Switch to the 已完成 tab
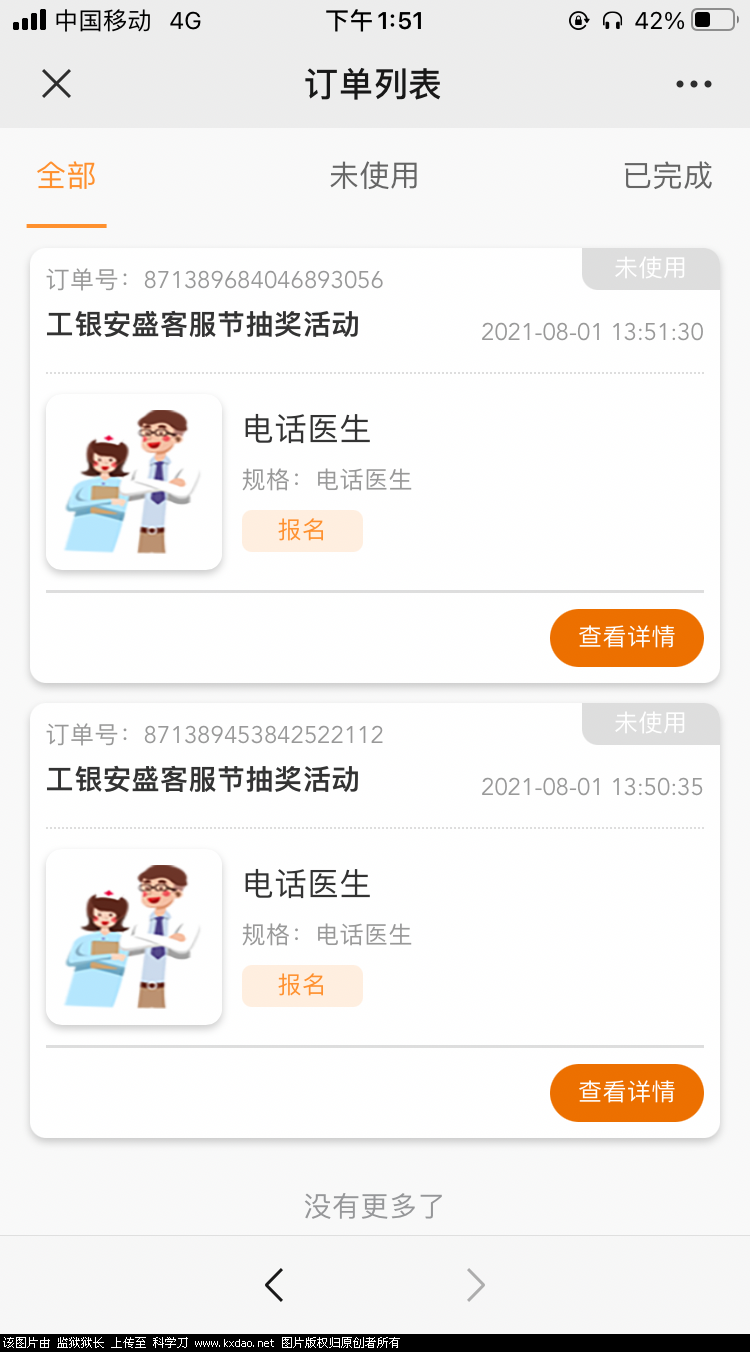 click(x=667, y=176)
